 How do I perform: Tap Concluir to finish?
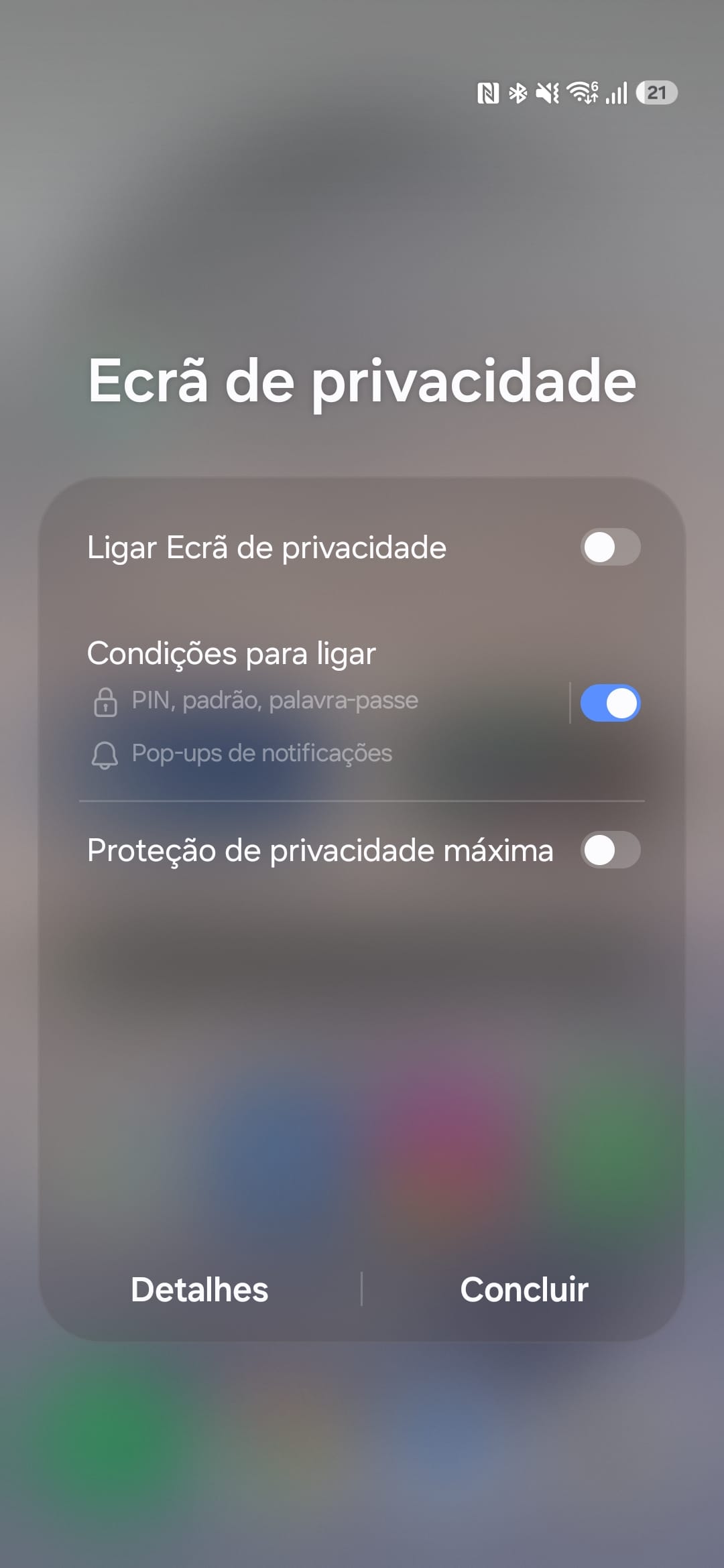[x=524, y=1290]
